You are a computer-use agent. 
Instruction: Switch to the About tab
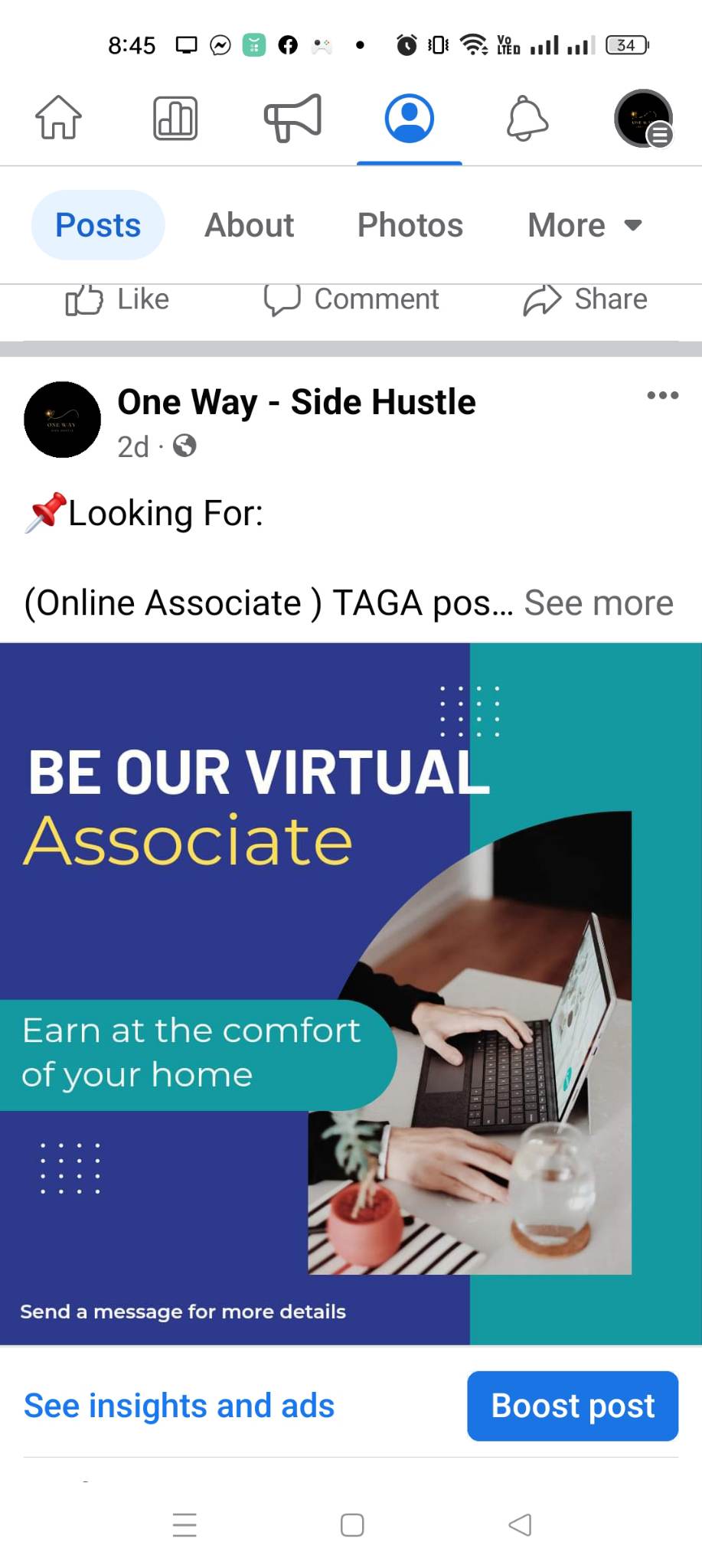point(249,225)
